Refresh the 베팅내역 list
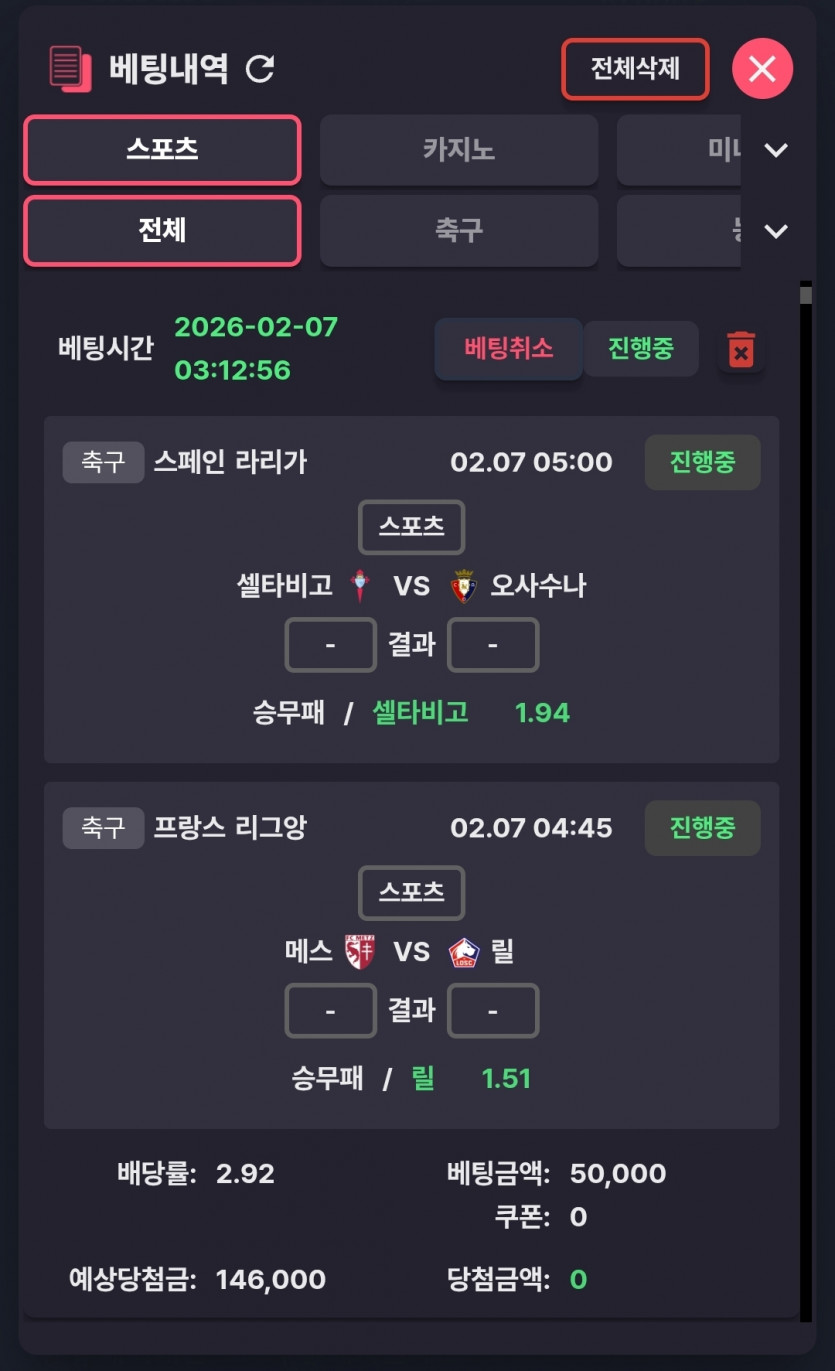Screen dimensions: 835x1371 coord(260,69)
